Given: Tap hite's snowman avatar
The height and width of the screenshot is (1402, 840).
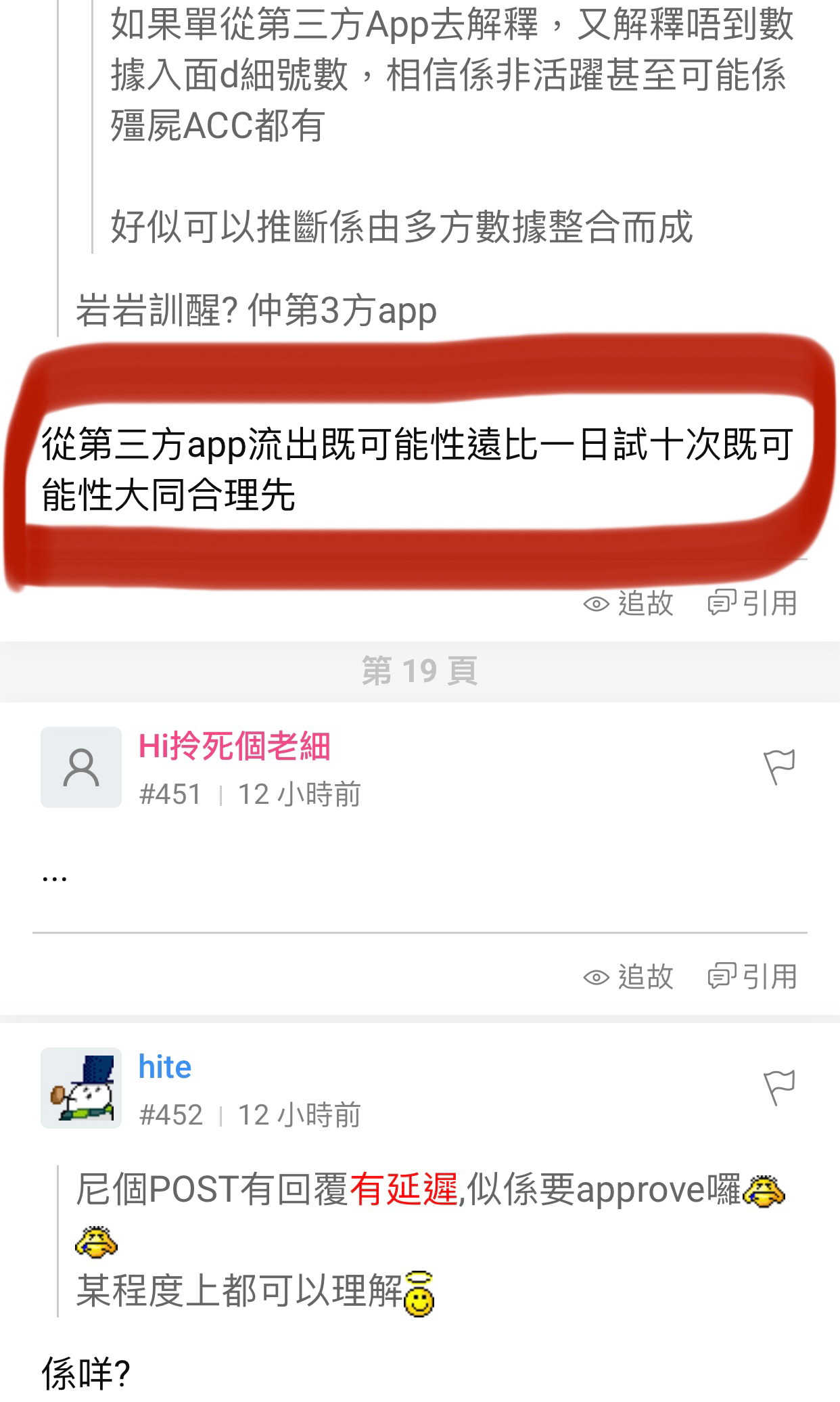Looking at the screenshot, I should click(81, 1088).
